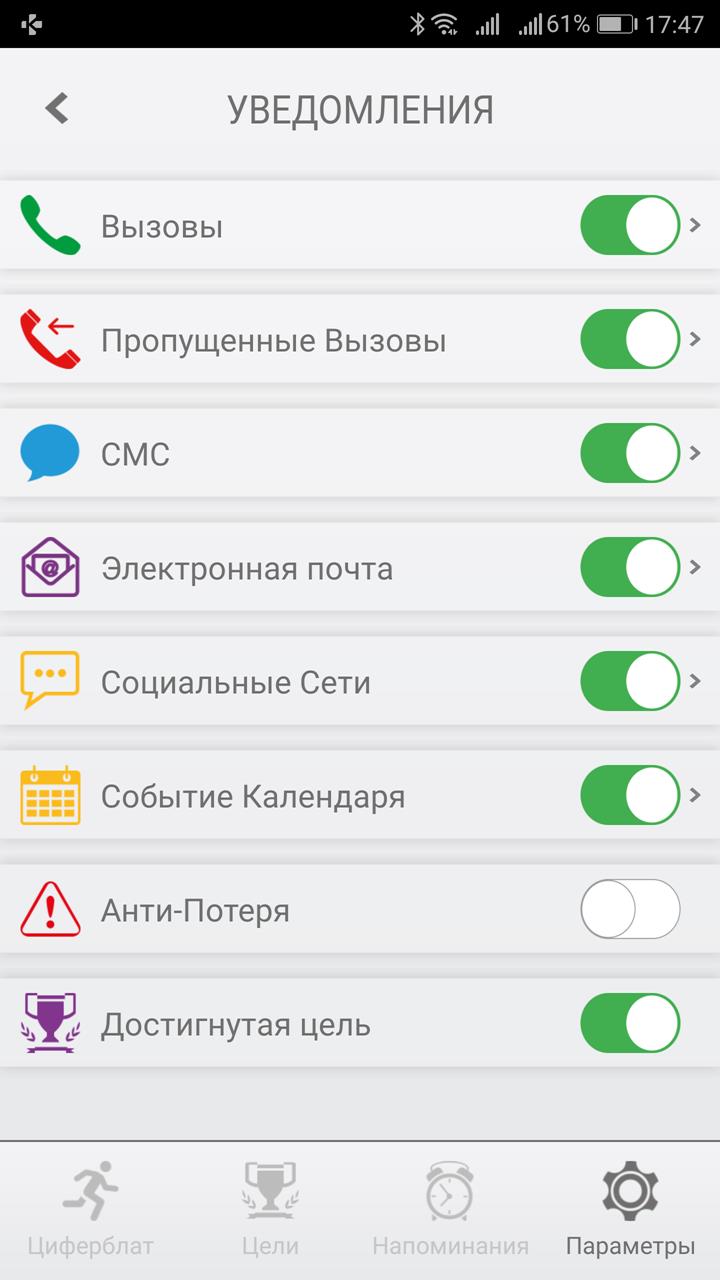Select the Параметры tab
The image size is (720, 1280).
click(x=630, y=1210)
